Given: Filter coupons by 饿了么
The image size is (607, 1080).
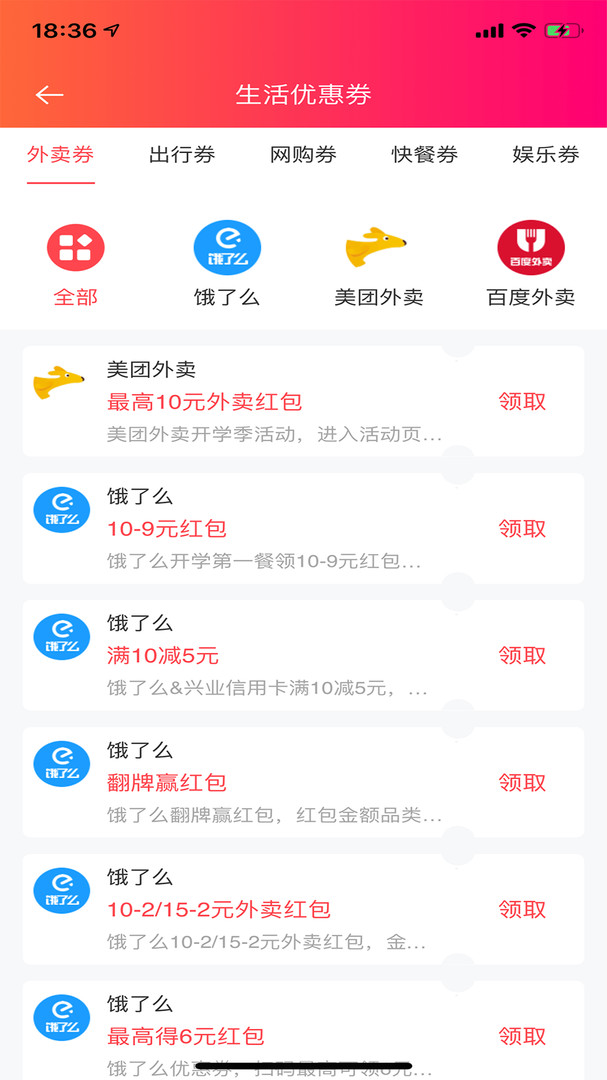Looking at the screenshot, I should pyautogui.click(x=227, y=264).
